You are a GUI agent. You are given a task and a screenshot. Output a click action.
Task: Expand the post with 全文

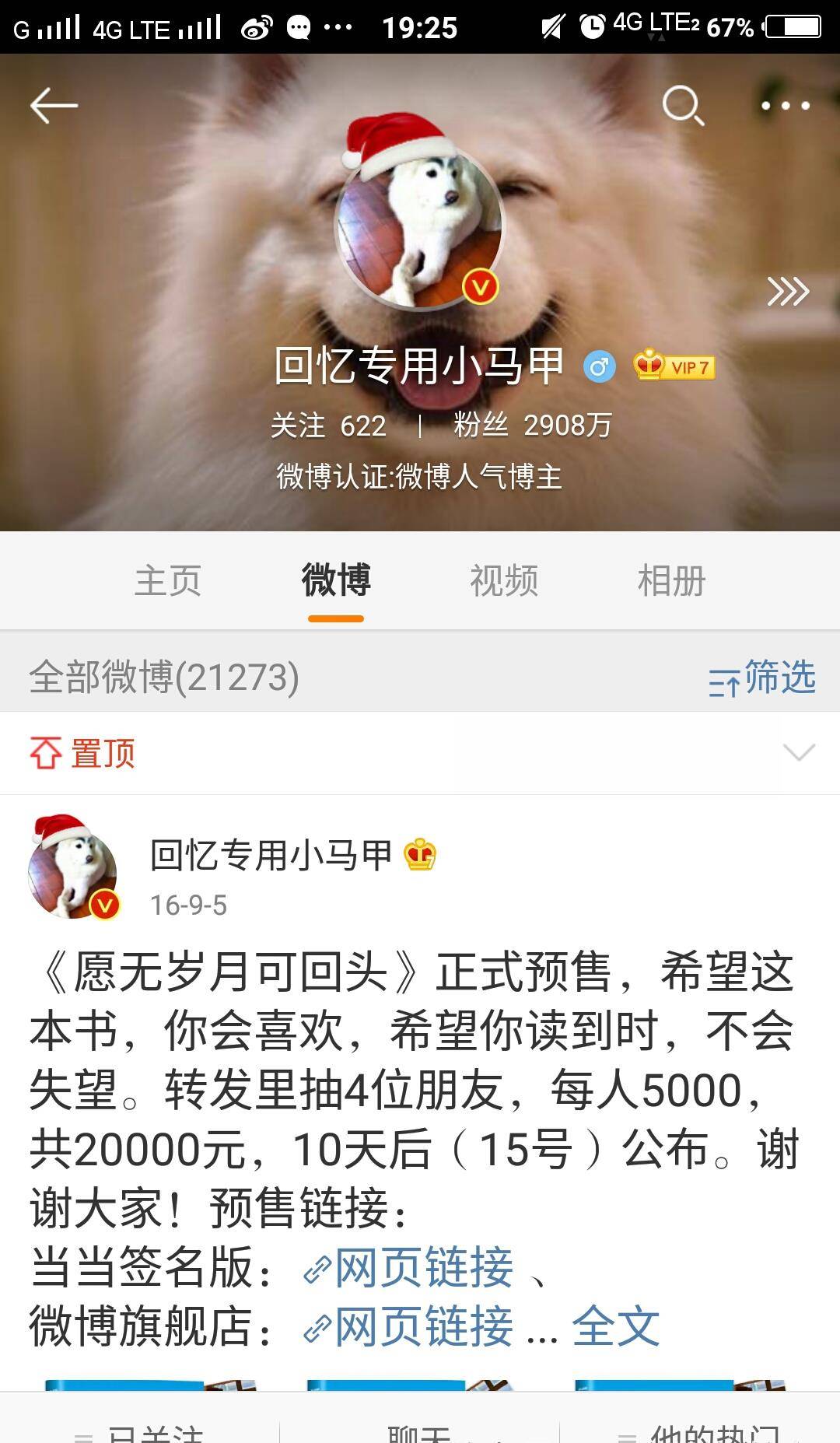pos(615,1327)
